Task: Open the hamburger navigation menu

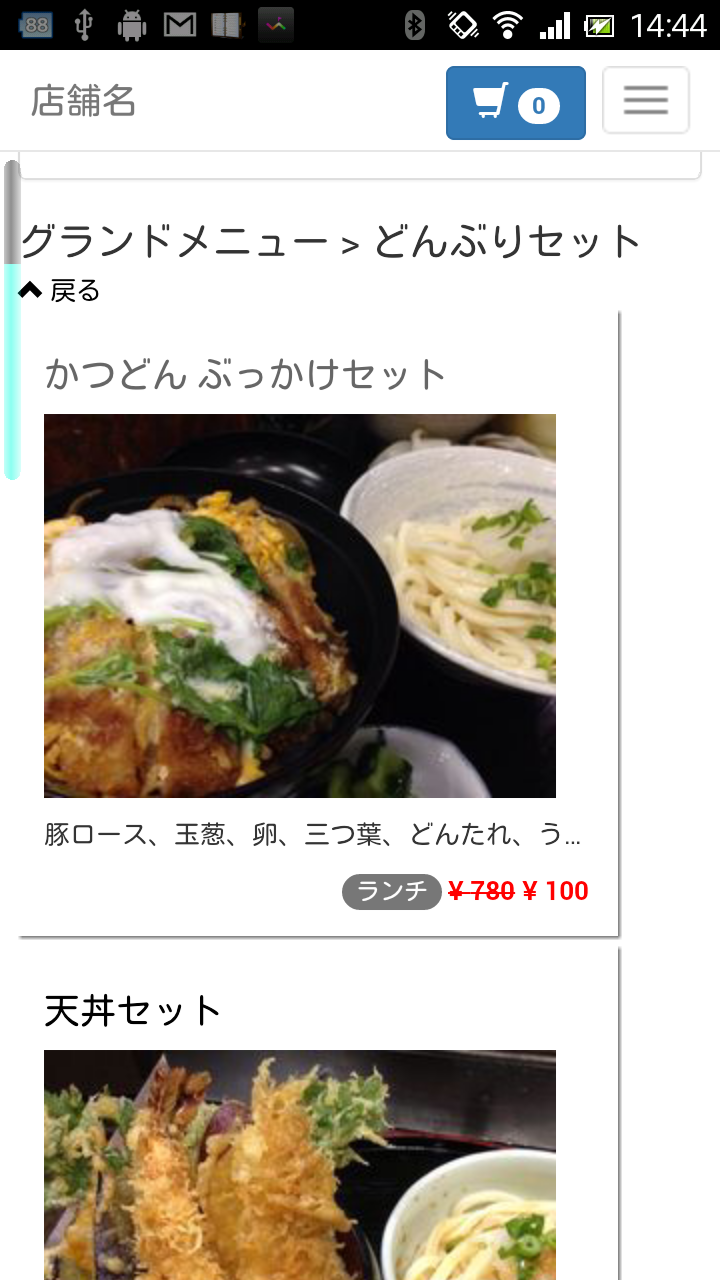Action: [x=646, y=100]
